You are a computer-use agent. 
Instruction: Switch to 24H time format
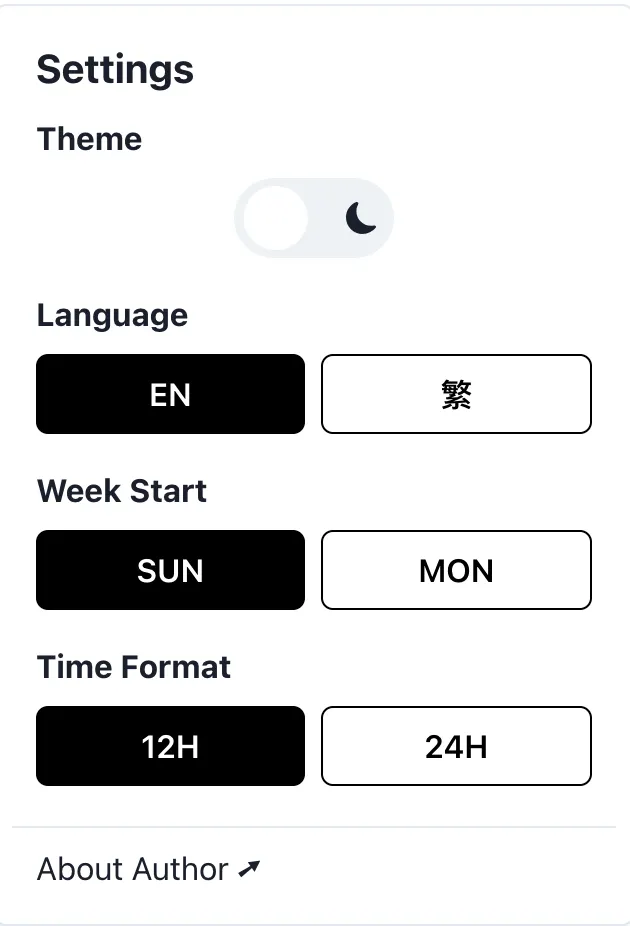click(x=456, y=746)
